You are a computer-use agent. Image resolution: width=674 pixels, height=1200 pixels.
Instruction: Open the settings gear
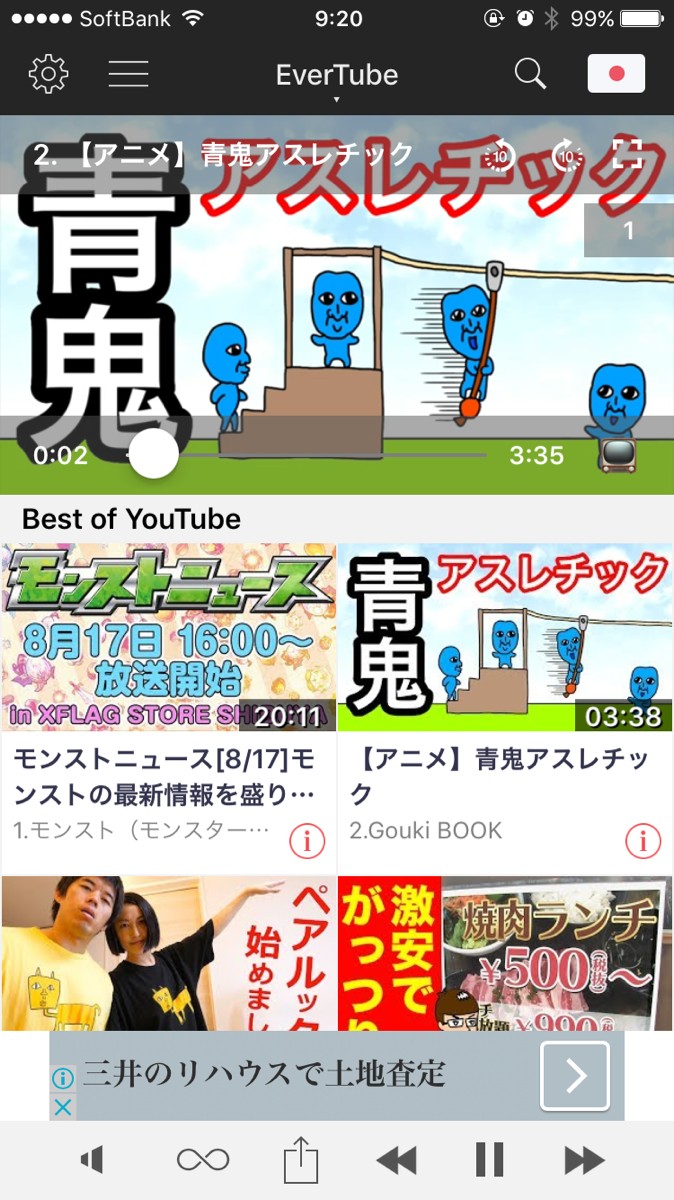[x=48, y=74]
